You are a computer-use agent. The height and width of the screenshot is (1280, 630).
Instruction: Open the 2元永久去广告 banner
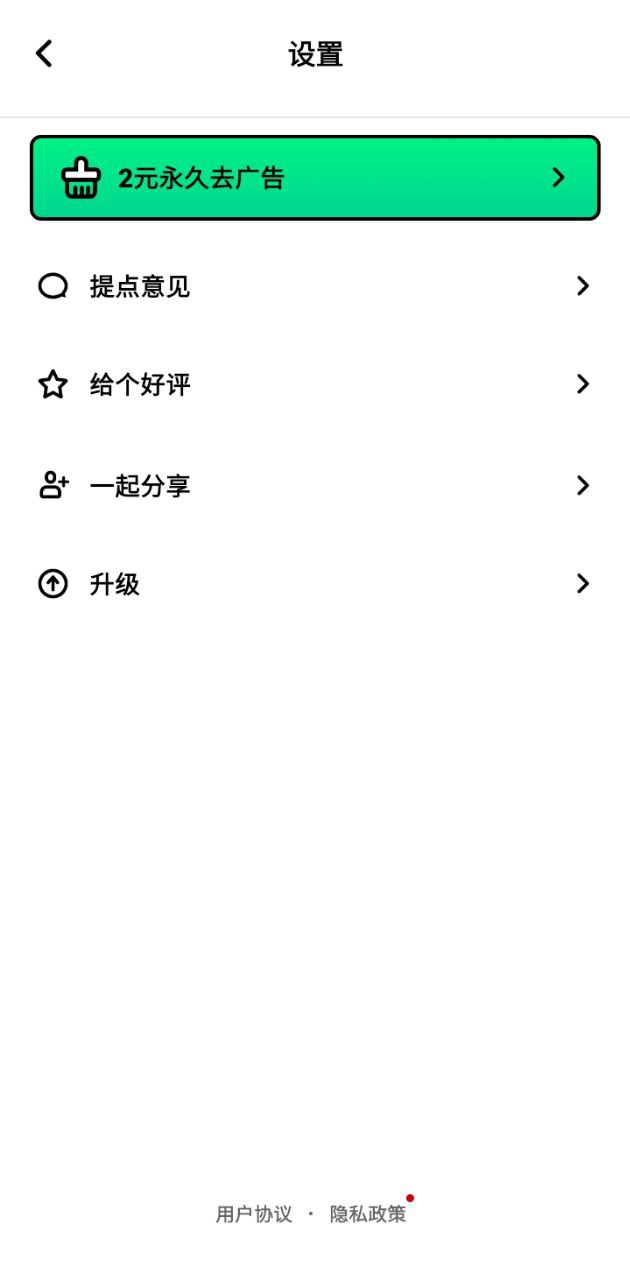(315, 178)
